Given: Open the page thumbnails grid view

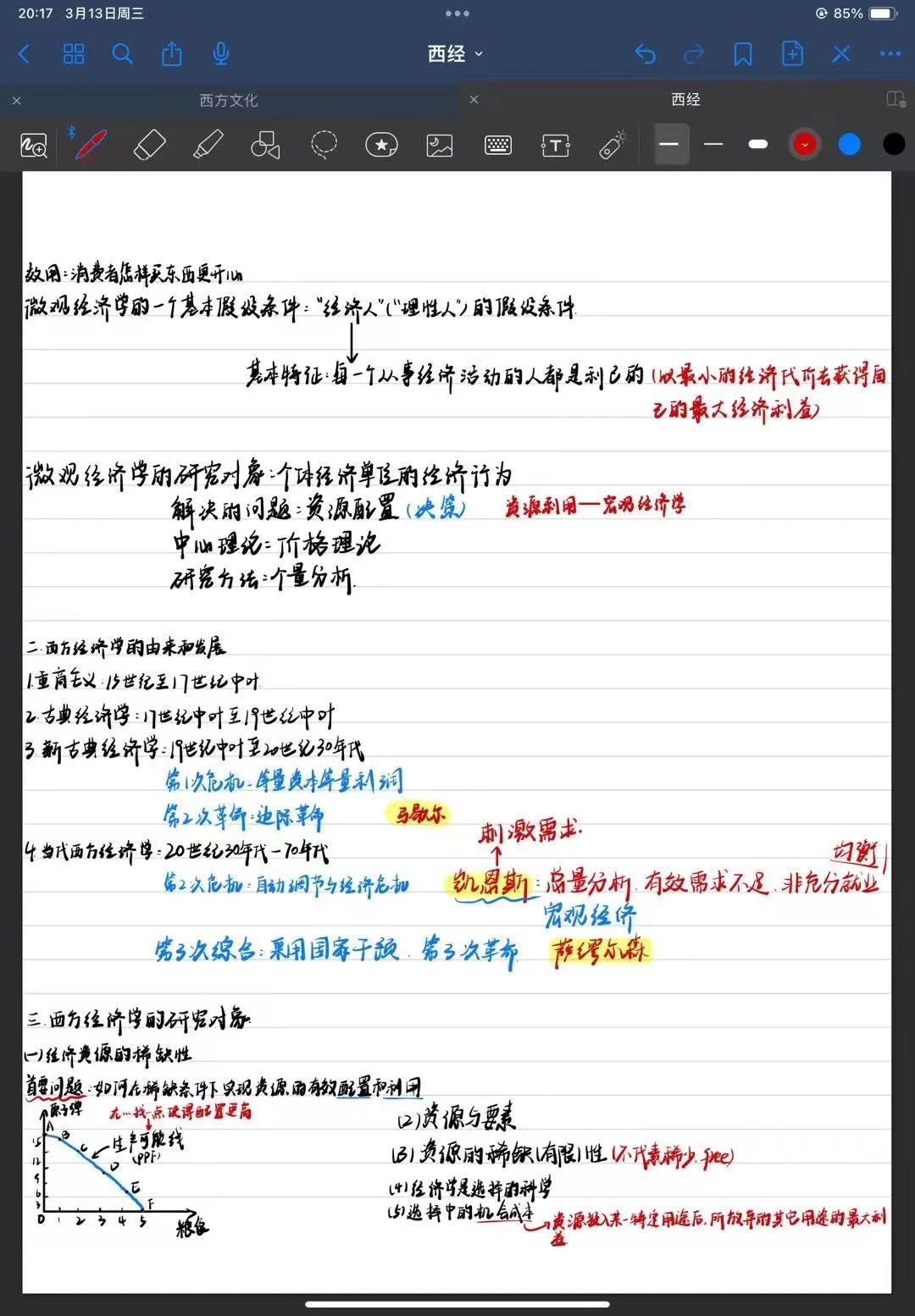Looking at the screenshot, I should click(x=74, y=55).
